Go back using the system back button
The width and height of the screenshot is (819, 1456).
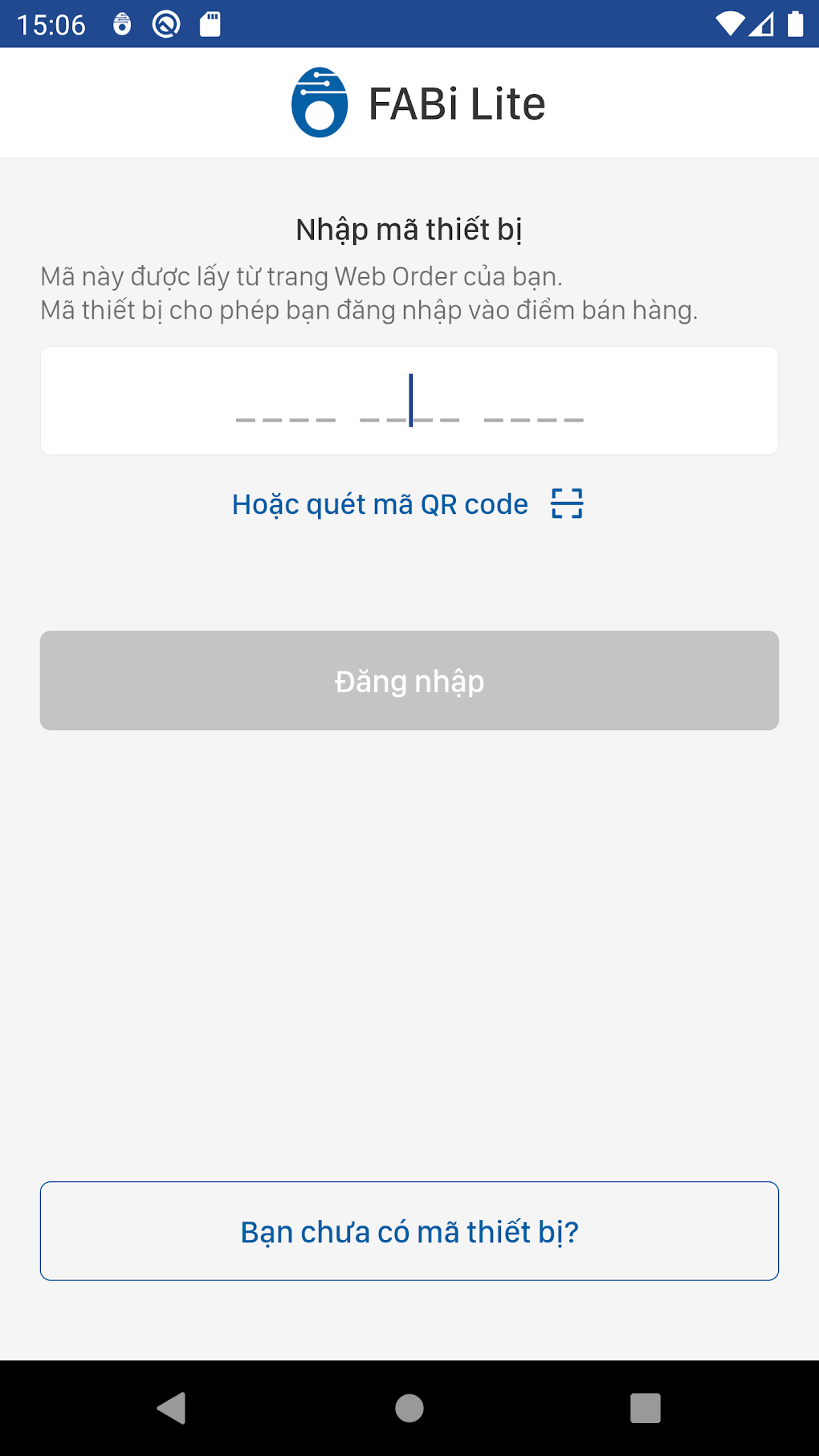pyautogui.click(x=172, y=1408)
